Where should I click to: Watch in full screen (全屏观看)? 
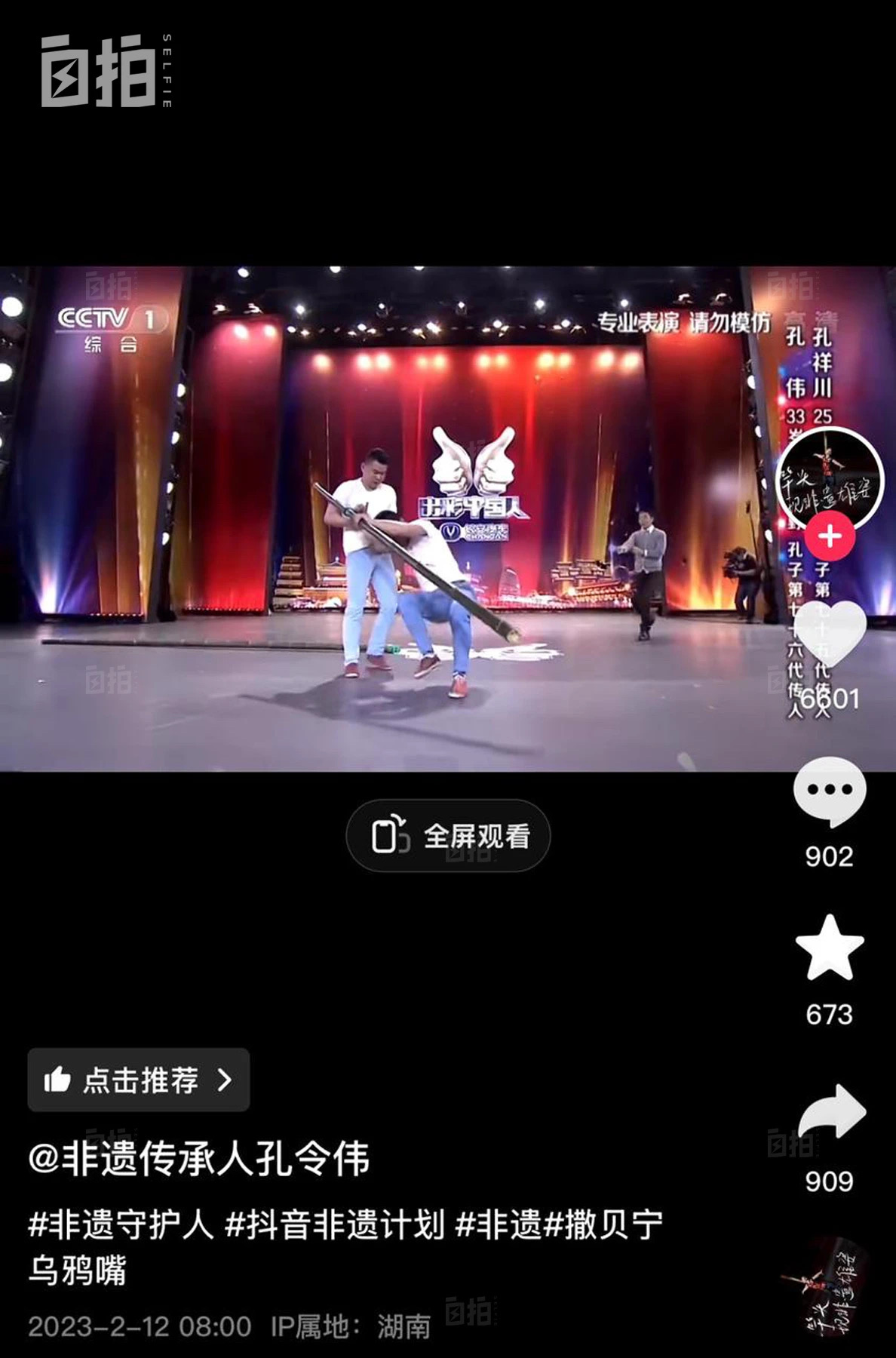[x=449, y=836]
